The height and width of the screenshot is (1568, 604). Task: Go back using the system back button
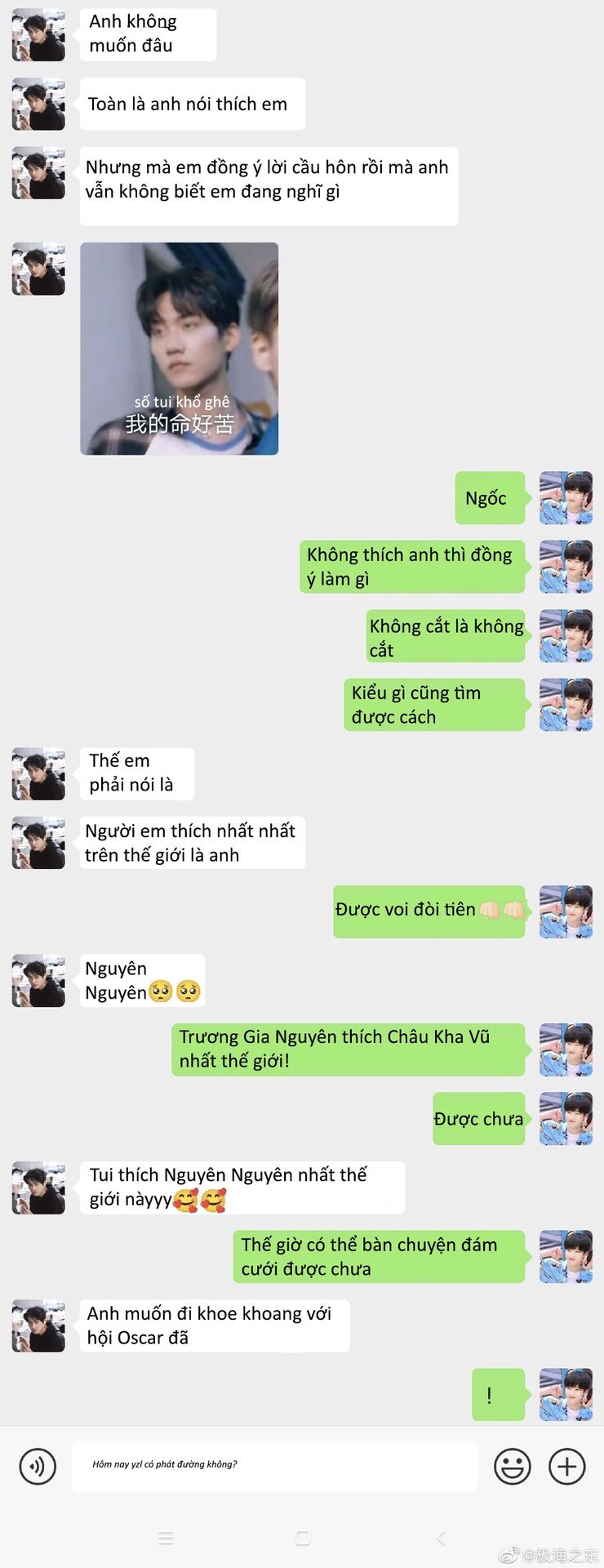[x=440, y=1539]
